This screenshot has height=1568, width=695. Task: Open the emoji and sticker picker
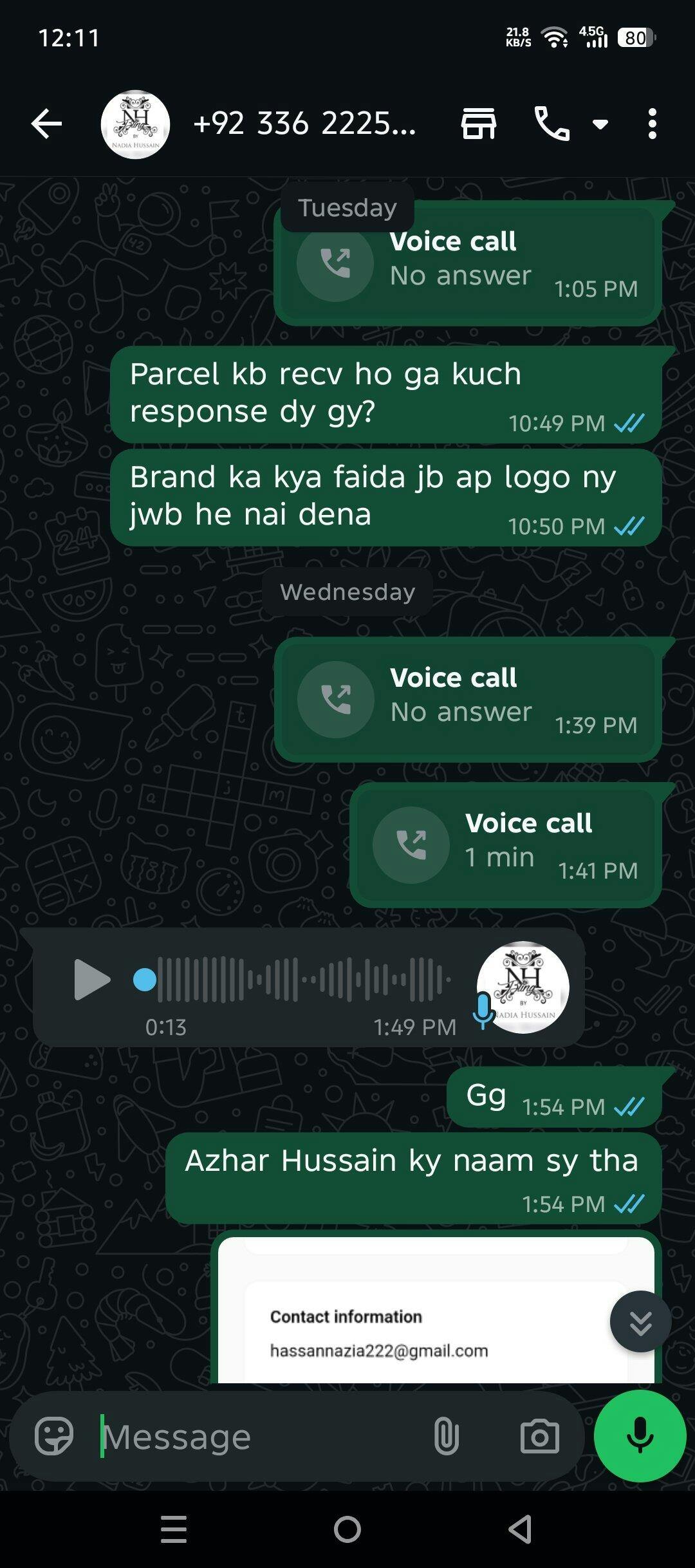54,1436
